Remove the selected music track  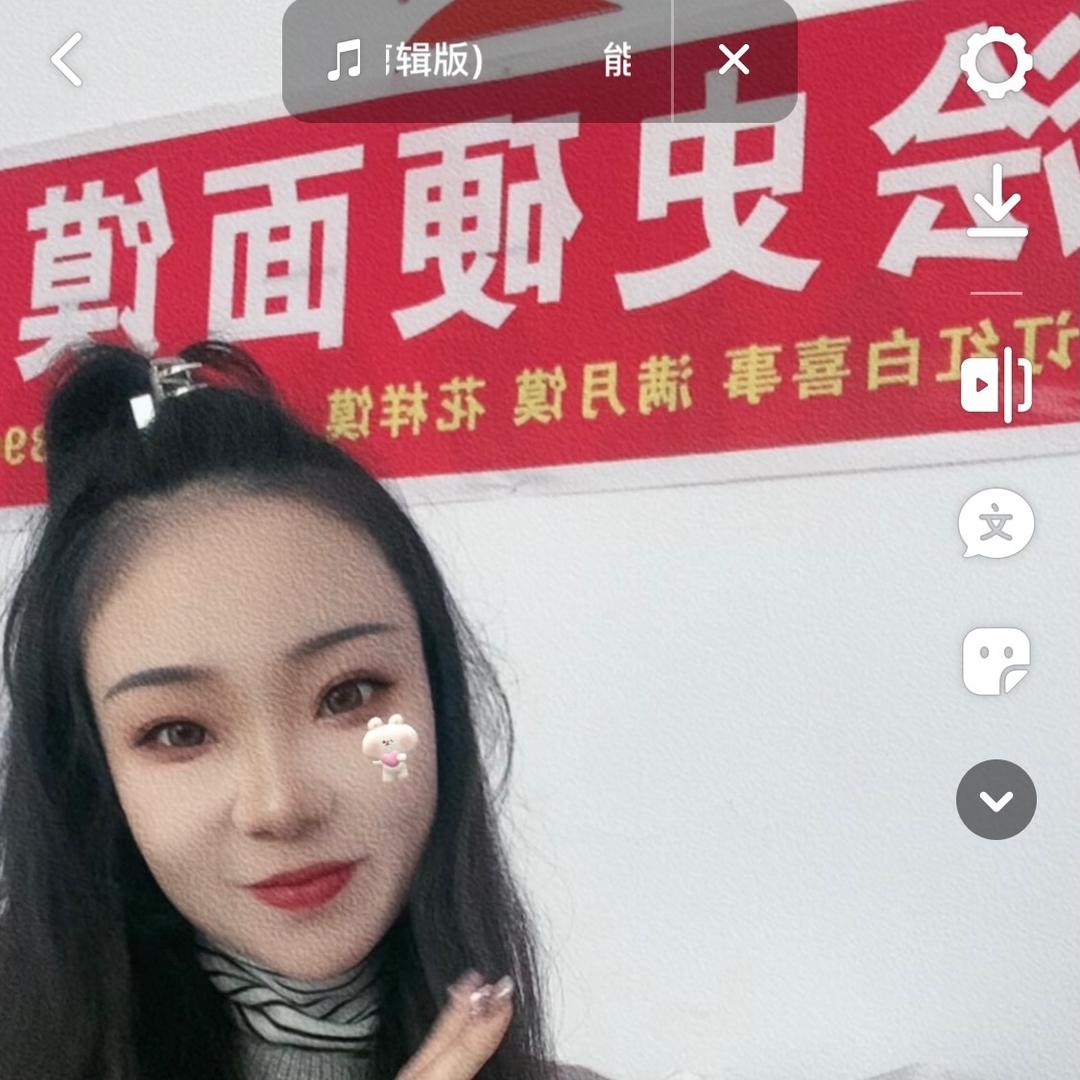734,61
